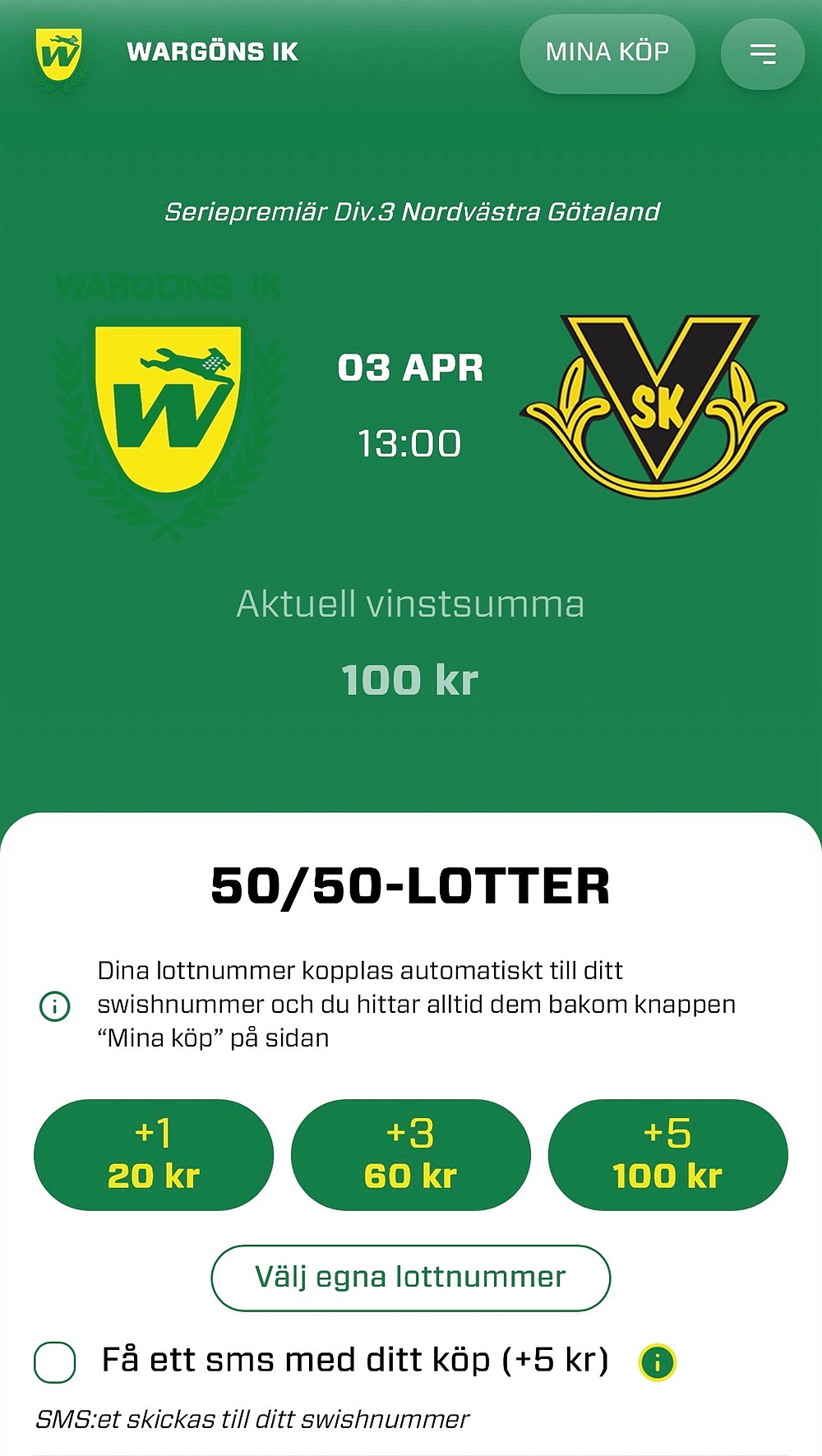
Task: Open the hamburger menu
Action: (762, 54)
